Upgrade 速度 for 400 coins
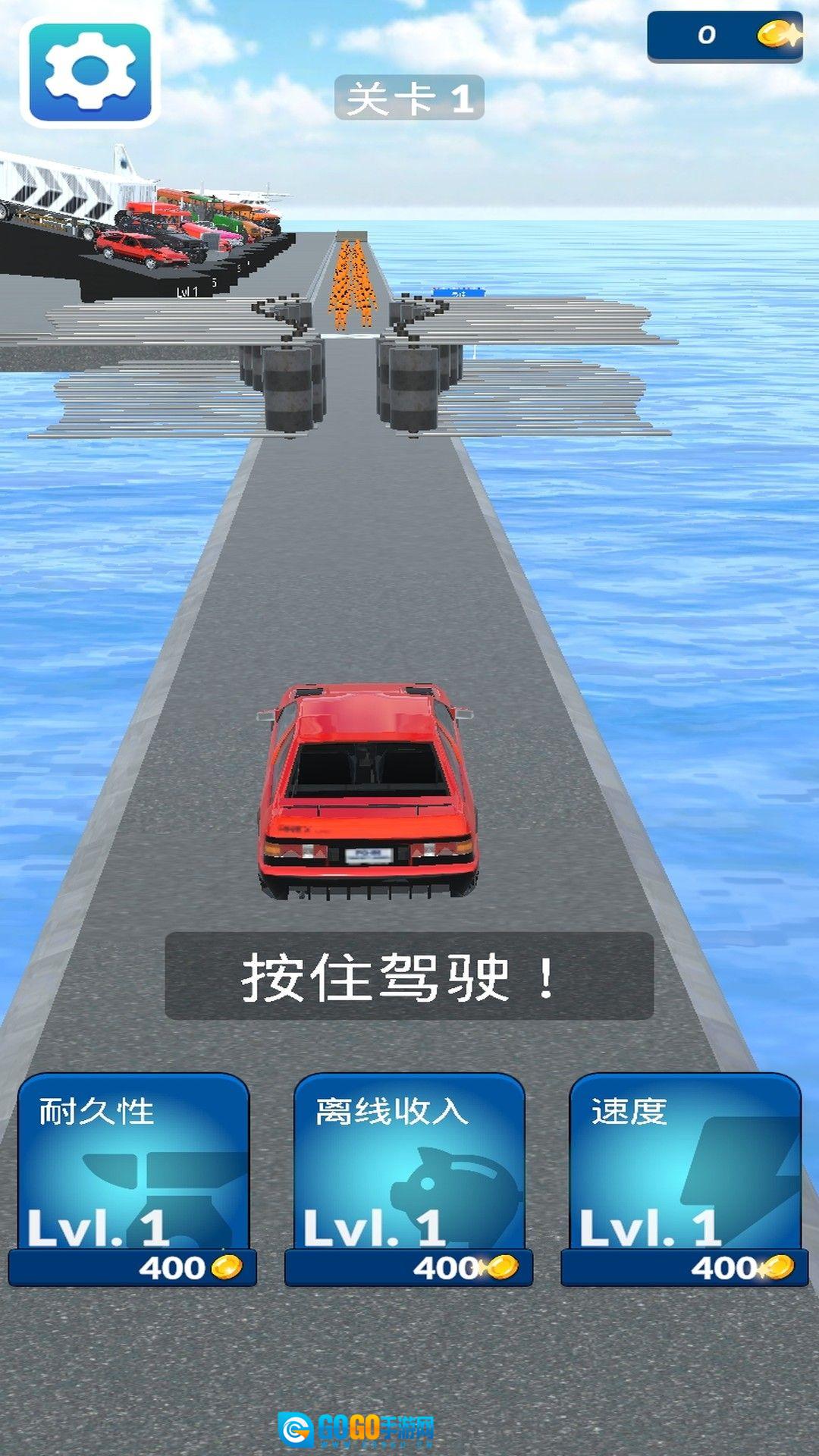The height and width of the screenshot is (1456, 819). (685, 1179)
